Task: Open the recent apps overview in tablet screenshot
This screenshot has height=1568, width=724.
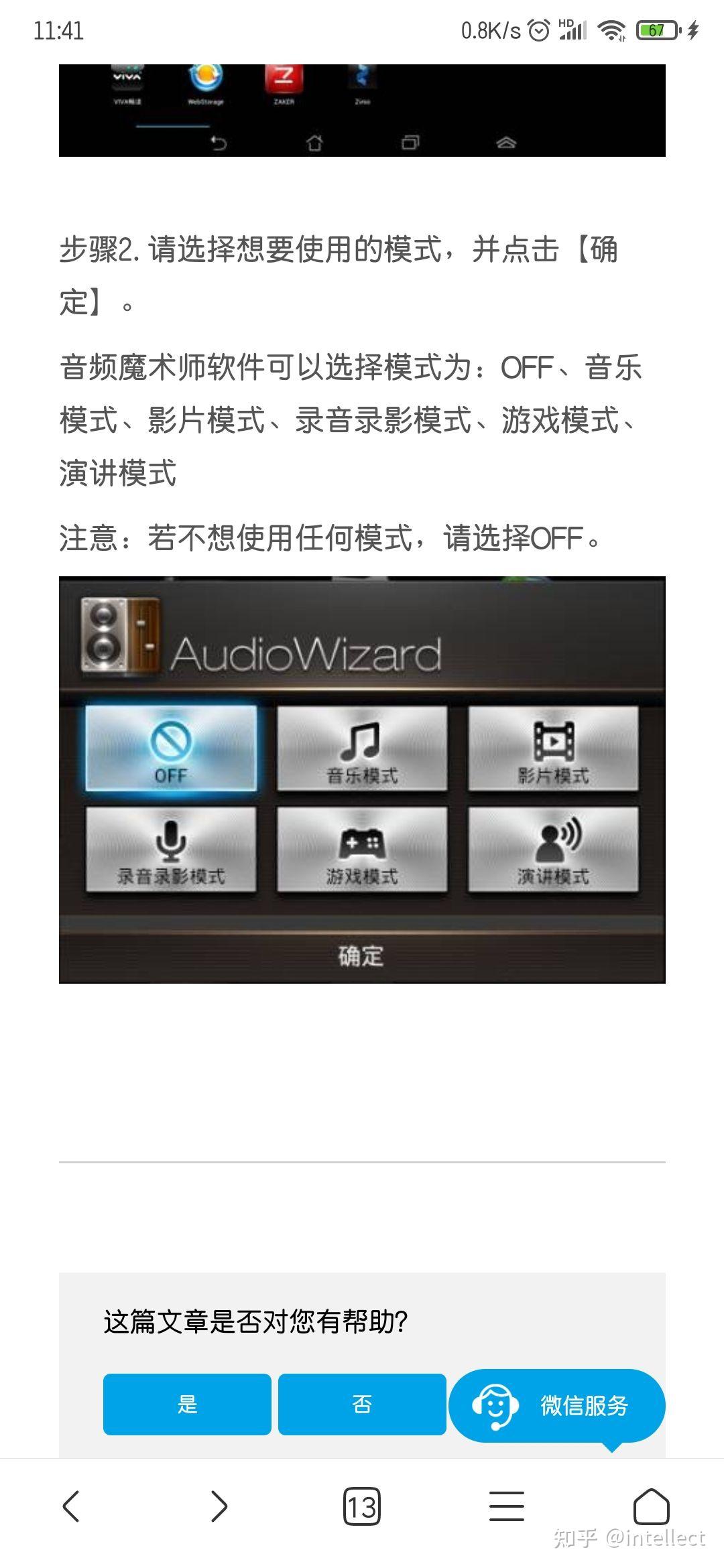Action: point(410,141)
